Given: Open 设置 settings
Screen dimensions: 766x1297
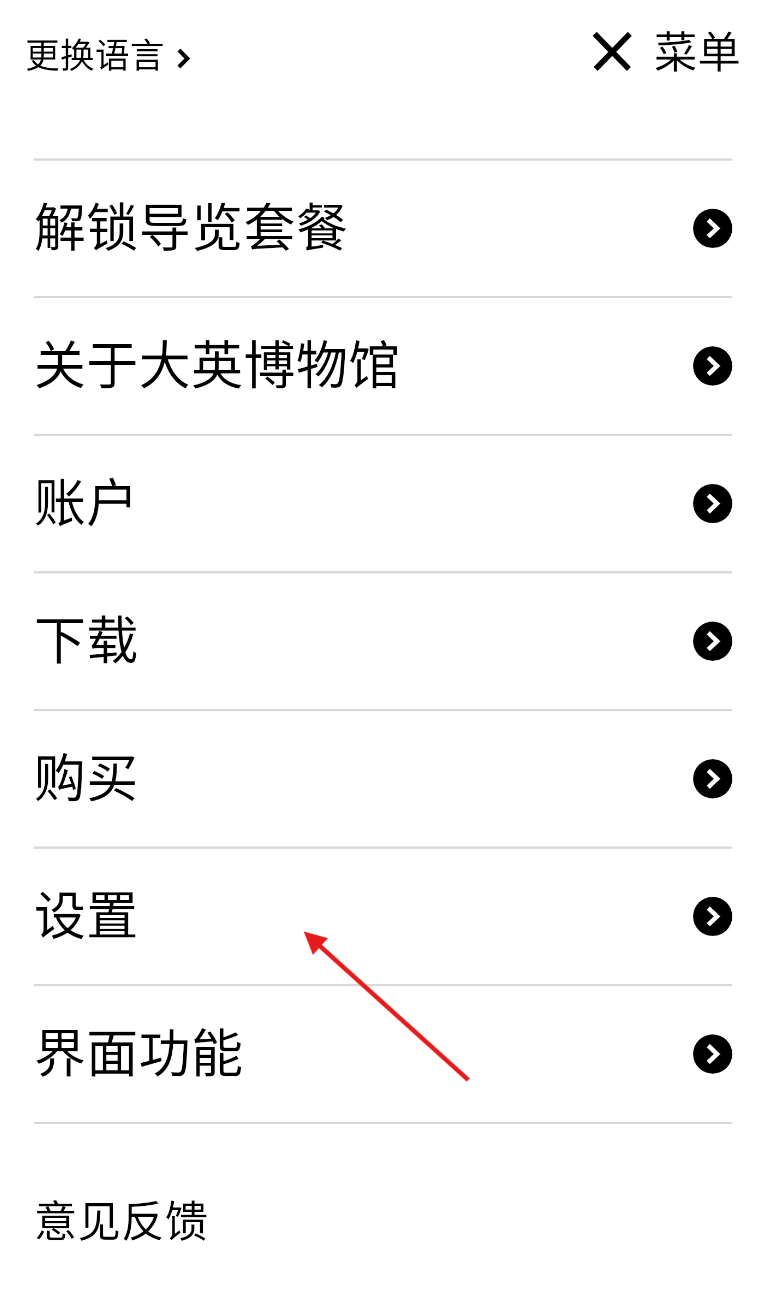Looking at the screenshot, I should coord(383,917).
